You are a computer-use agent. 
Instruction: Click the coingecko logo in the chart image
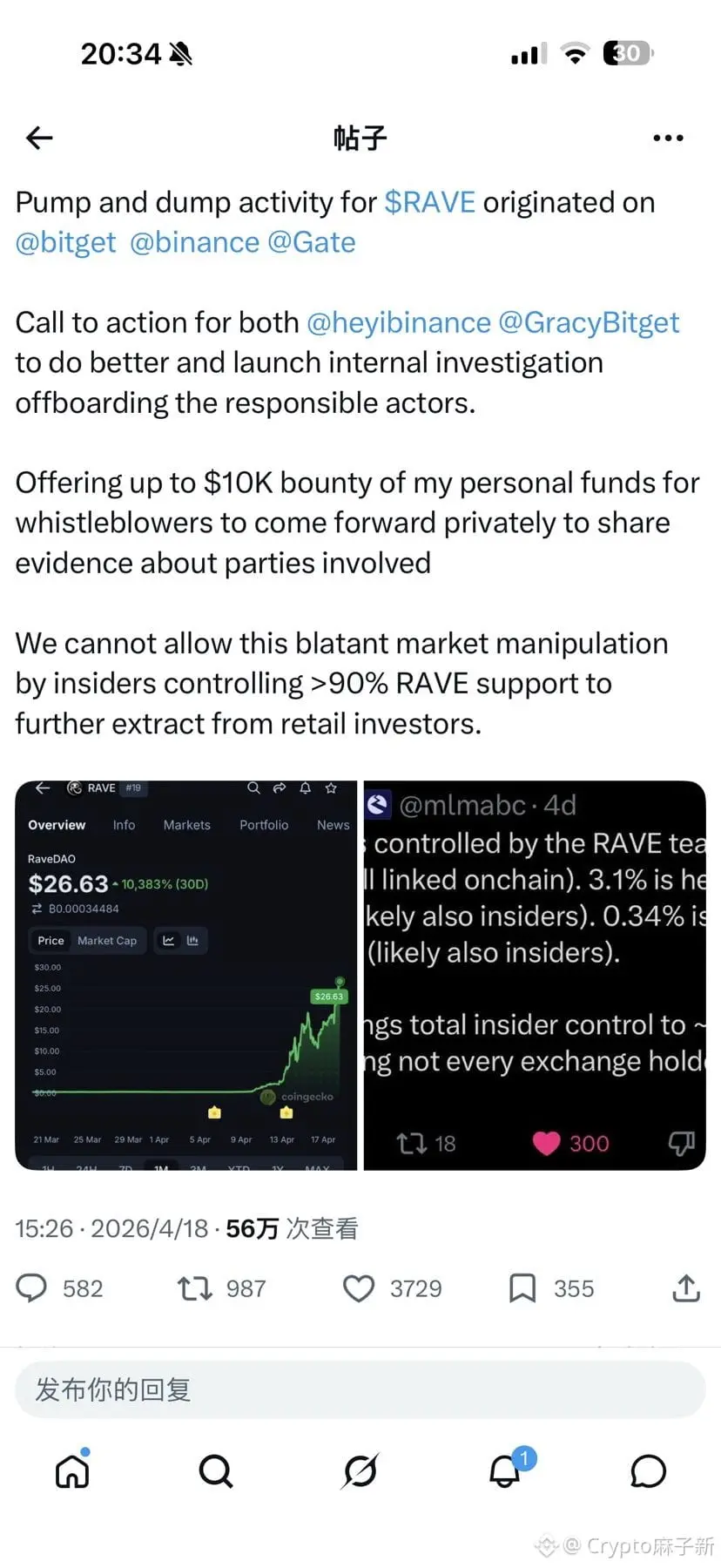(x=267, y=1097)
